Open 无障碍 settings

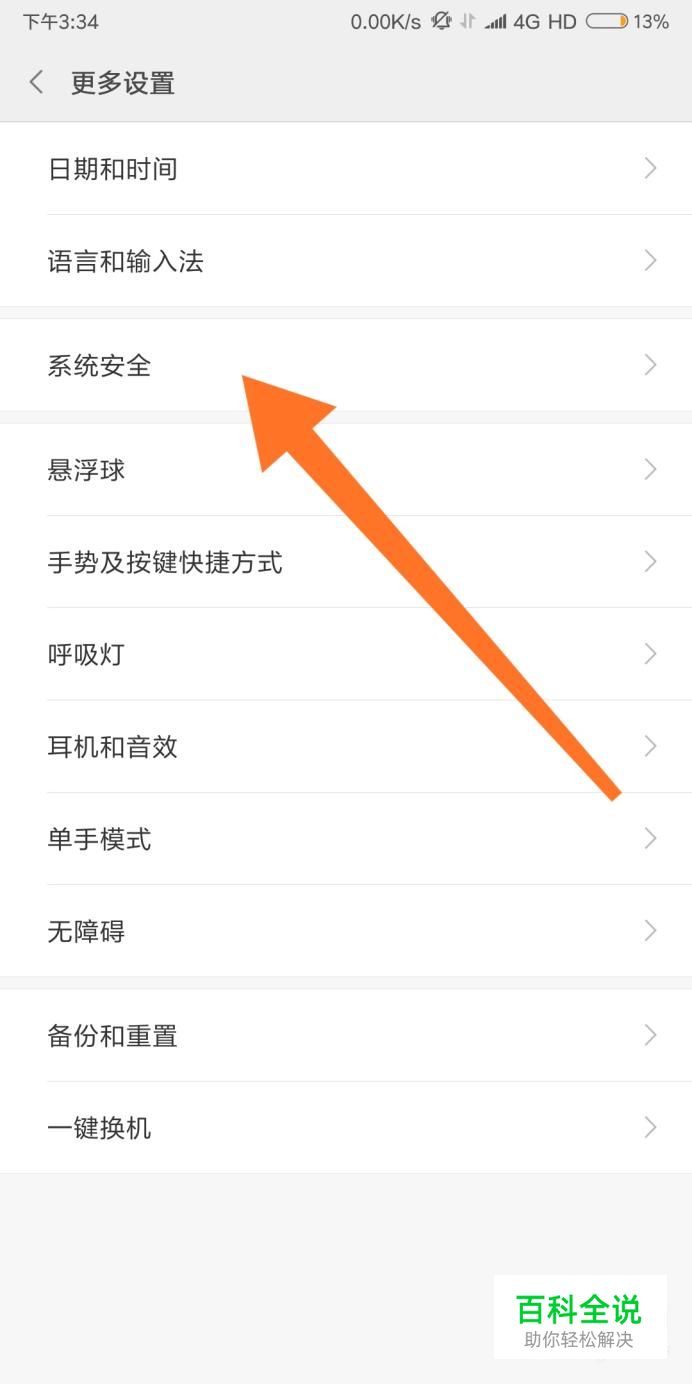tap(346, 932)
